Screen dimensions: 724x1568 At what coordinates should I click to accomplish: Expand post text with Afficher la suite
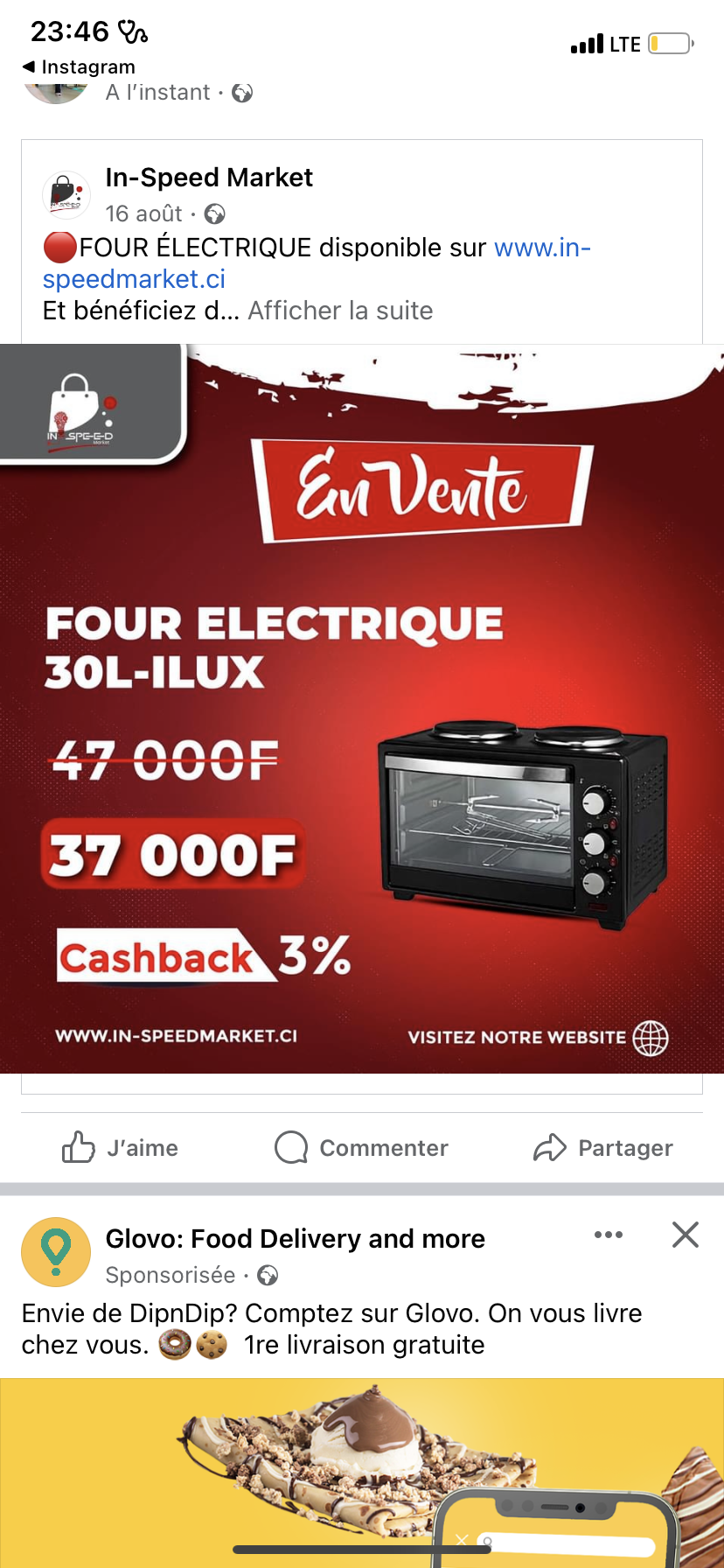(340, 311)
